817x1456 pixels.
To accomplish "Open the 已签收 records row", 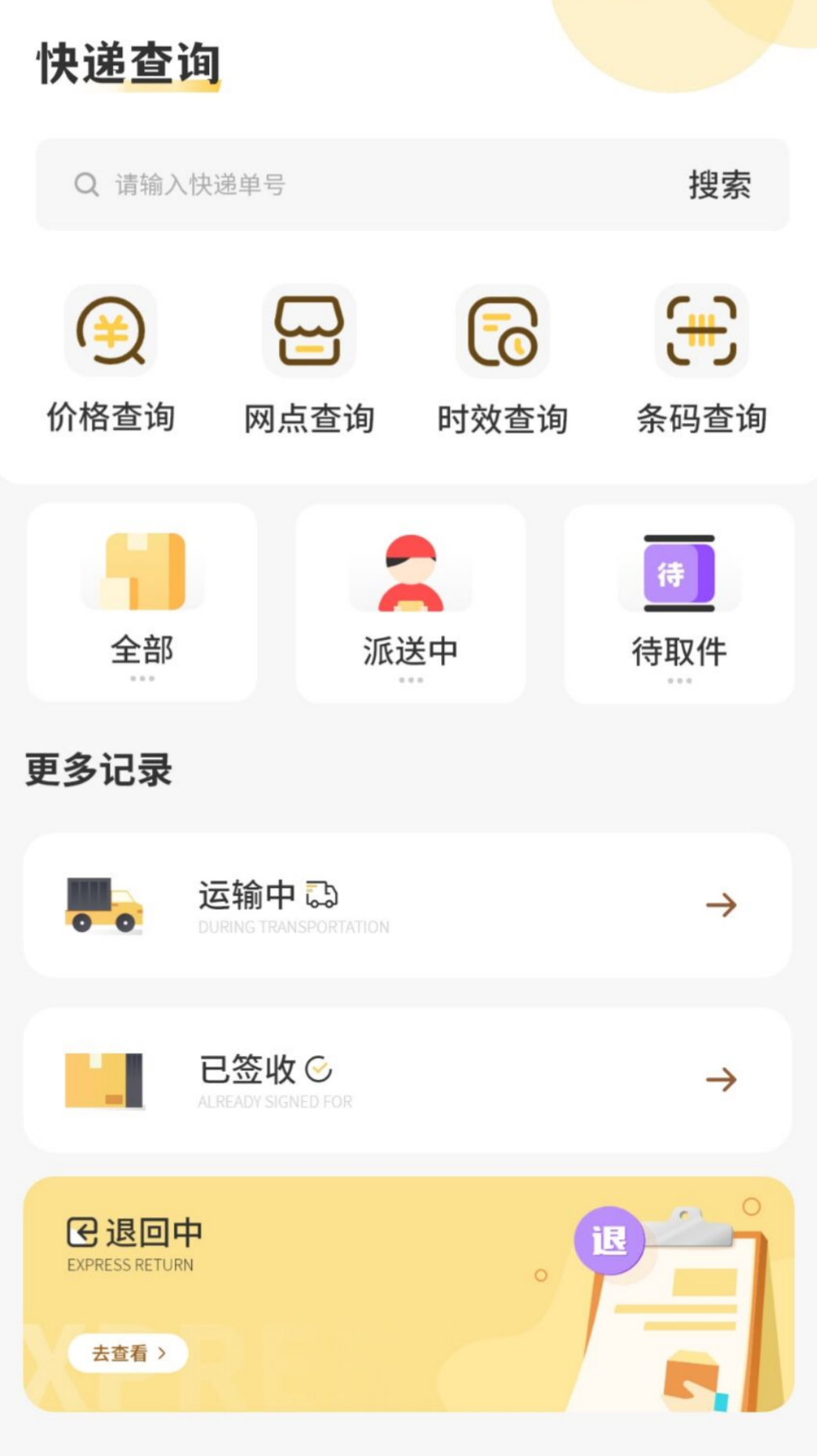I will coord(407,1079).
